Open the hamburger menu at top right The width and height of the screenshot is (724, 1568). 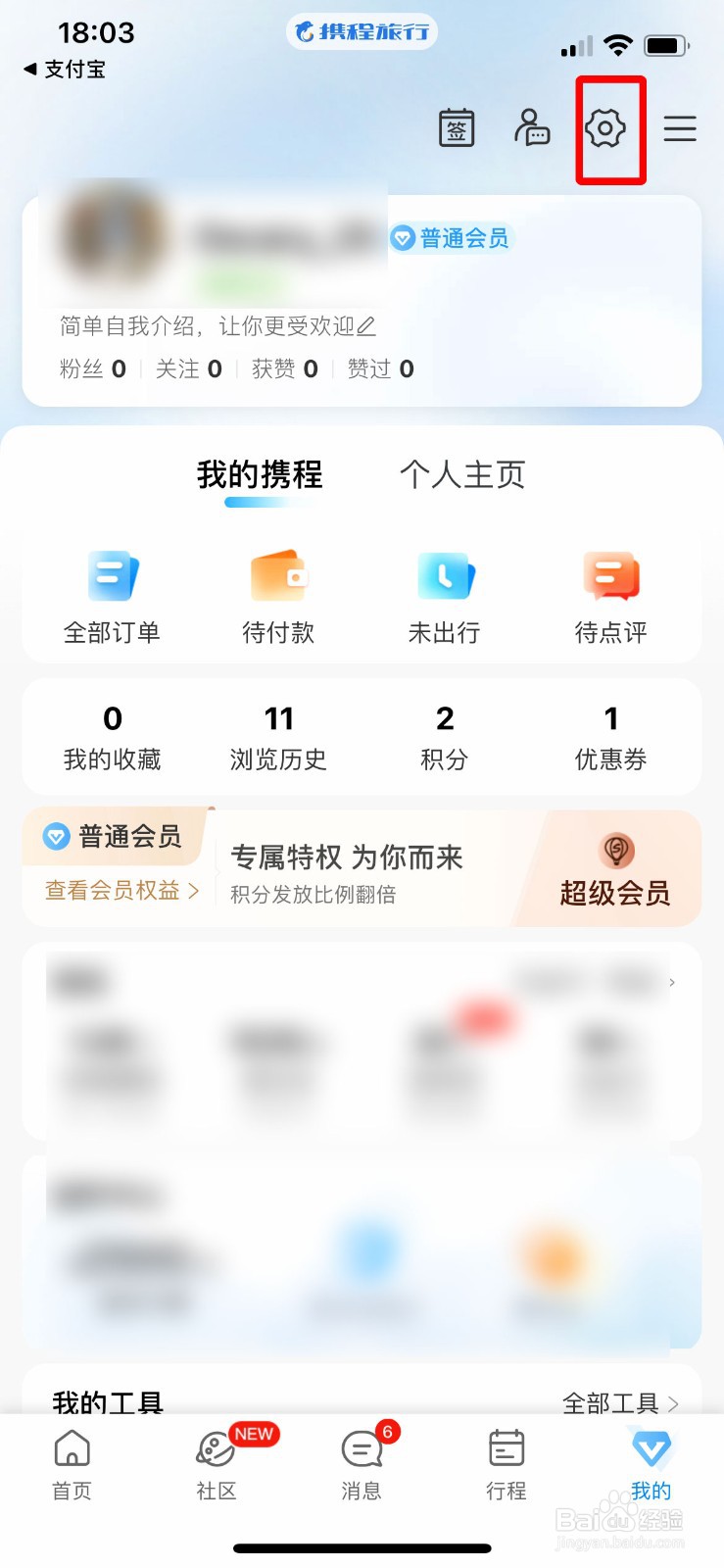point(680,128)
